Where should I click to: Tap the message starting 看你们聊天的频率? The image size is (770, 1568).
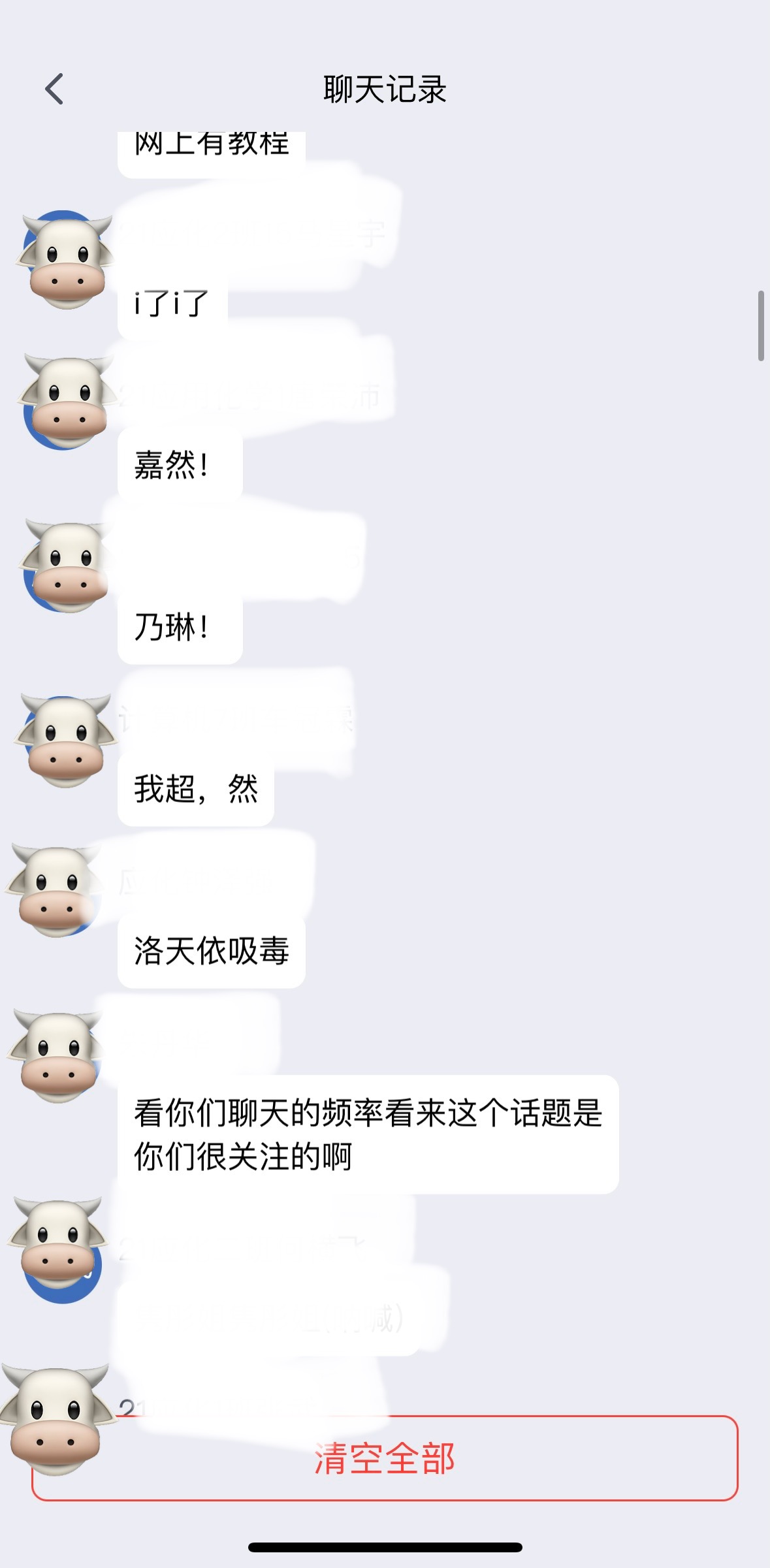tap(368, 1135)
